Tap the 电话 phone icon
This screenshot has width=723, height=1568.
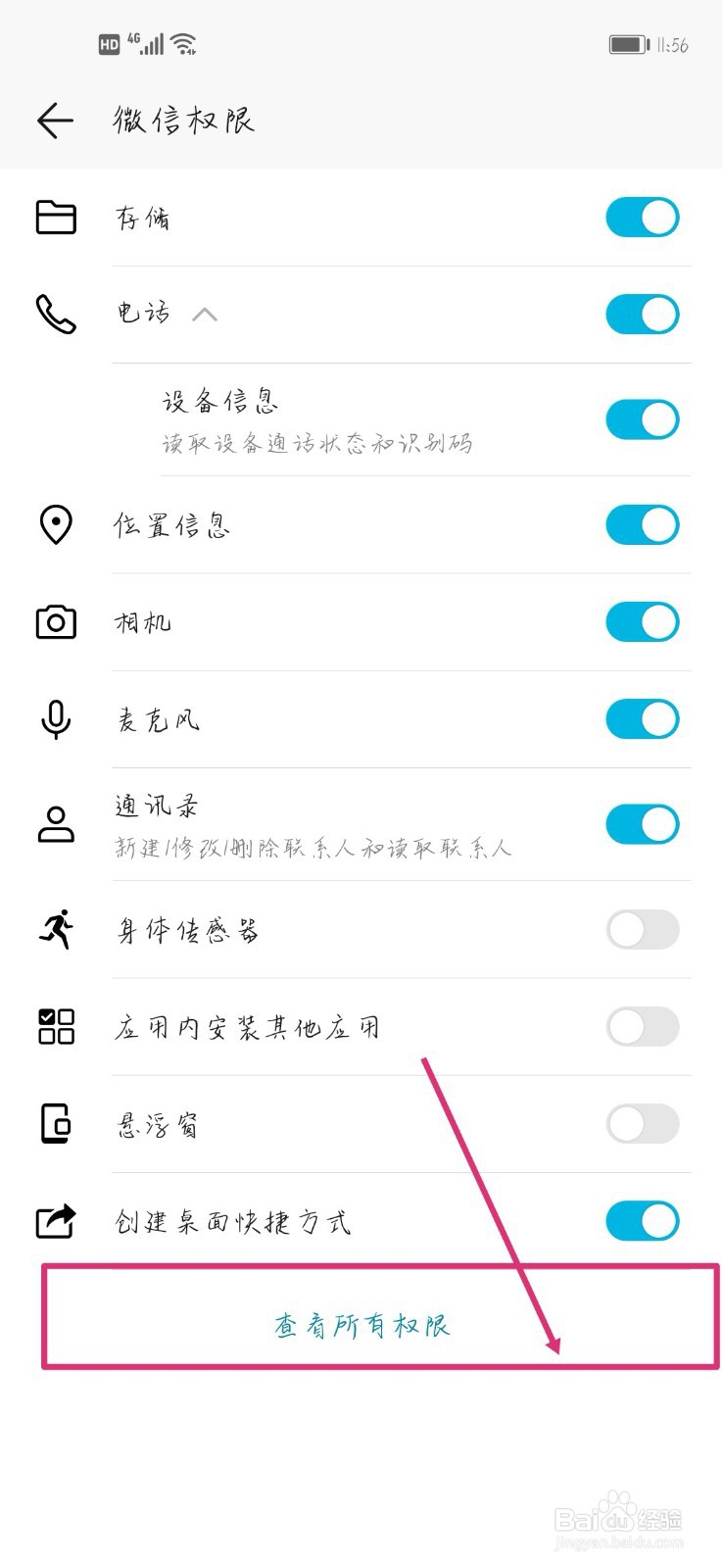pos(55,315)
